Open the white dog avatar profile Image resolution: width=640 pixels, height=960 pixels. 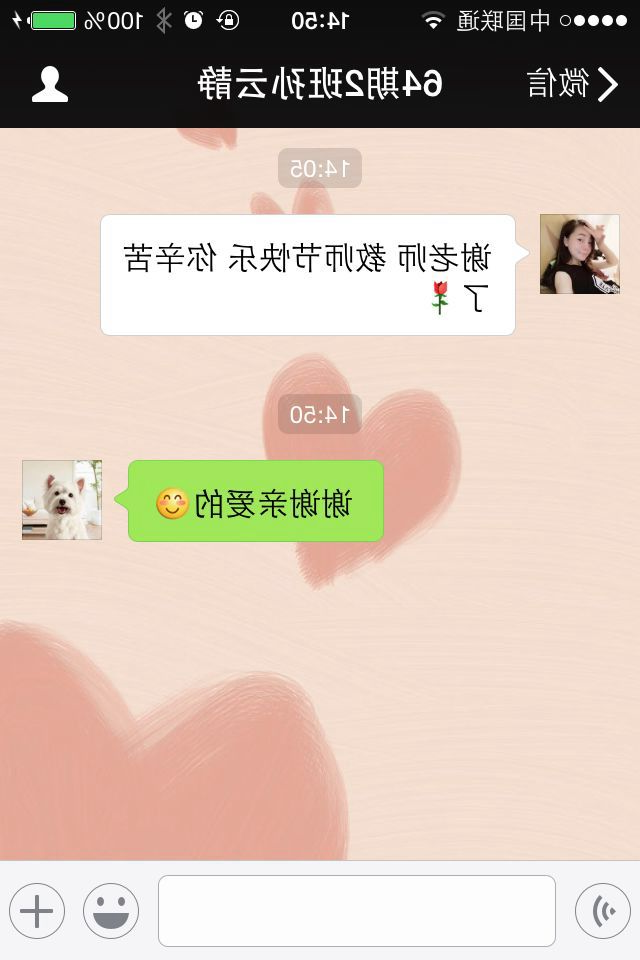point(62,500)
